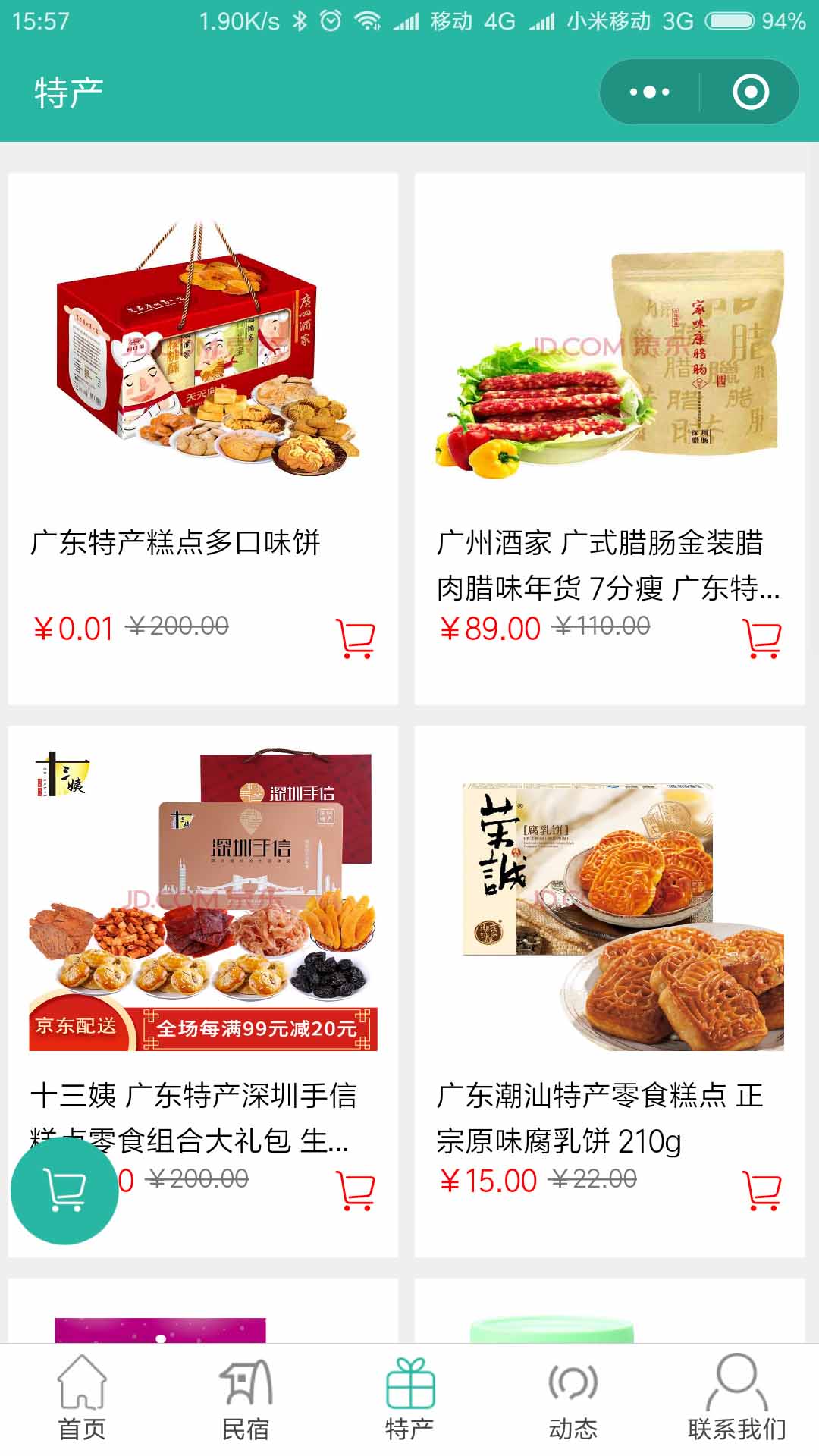Switch to the 民宿 tab
Screen dimensions: 819x1456
click(x=246, y=1400)
